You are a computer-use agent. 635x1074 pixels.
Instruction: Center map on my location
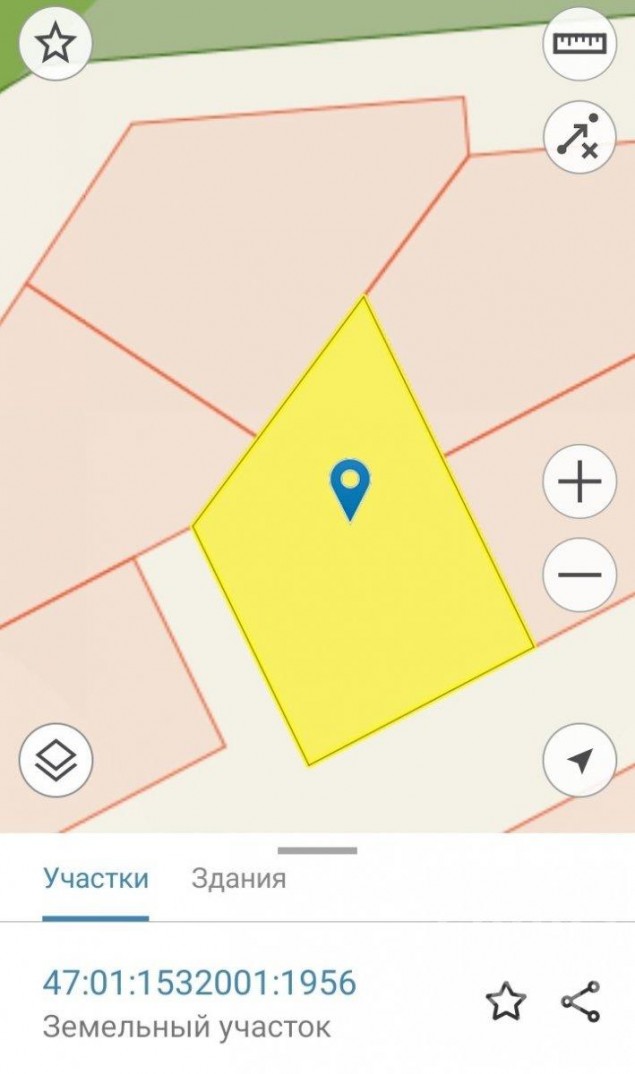coord(580,760)
